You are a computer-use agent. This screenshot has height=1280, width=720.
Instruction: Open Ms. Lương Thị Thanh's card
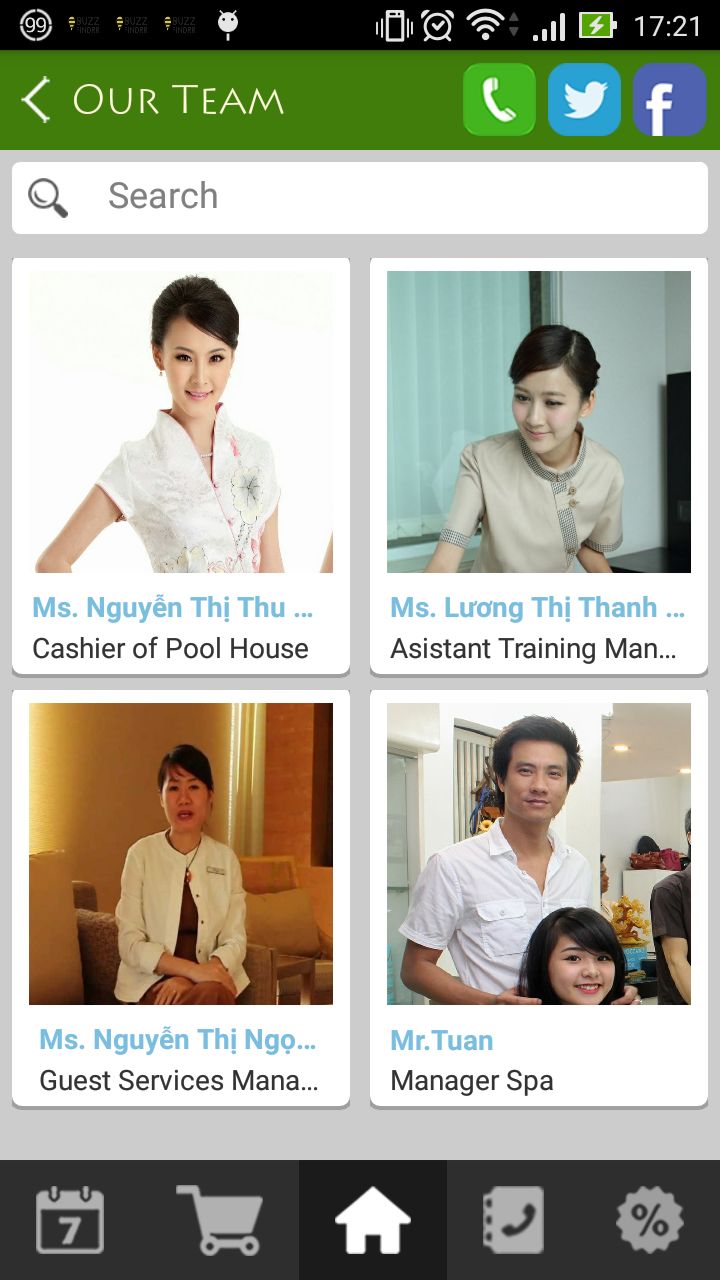(x=539, y=466)
